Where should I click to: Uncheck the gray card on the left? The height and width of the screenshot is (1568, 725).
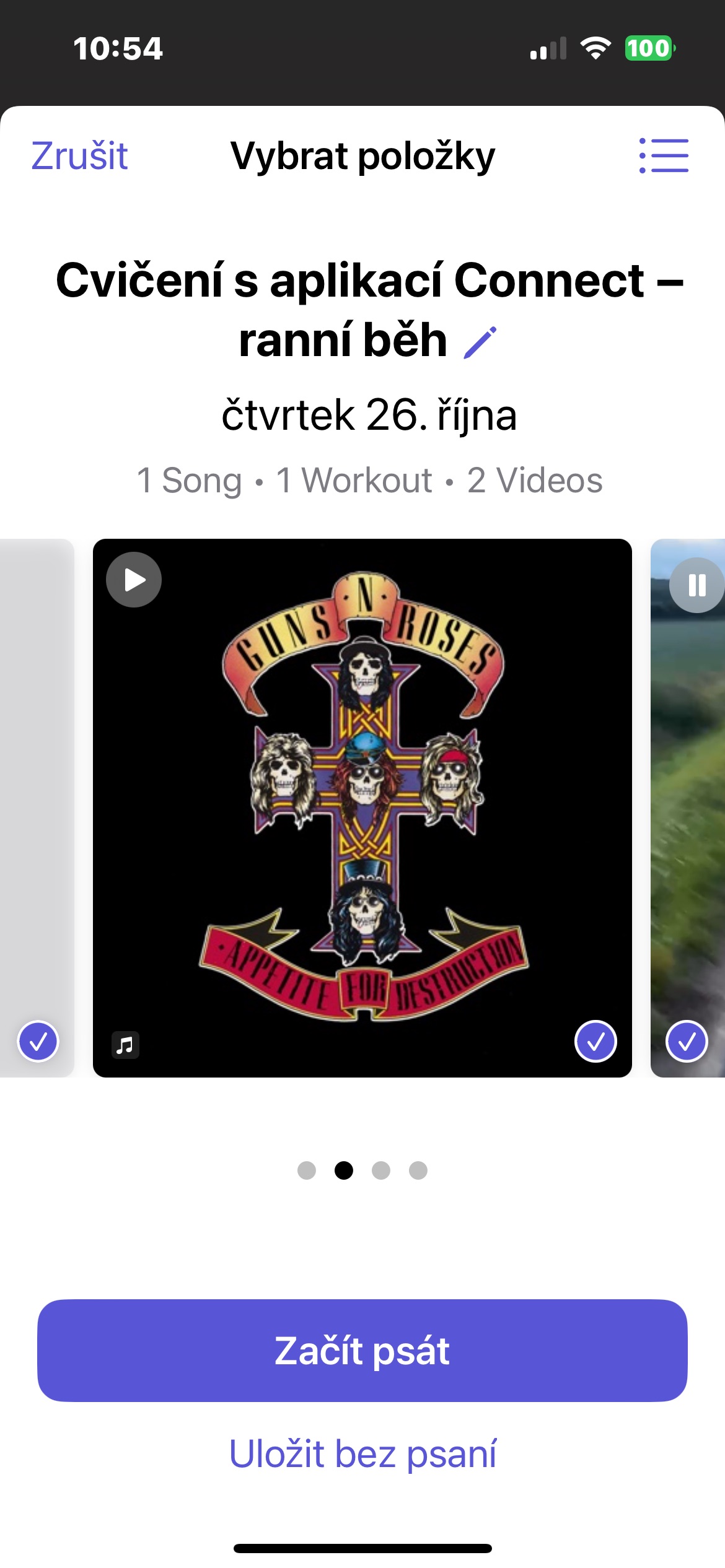38,1041
